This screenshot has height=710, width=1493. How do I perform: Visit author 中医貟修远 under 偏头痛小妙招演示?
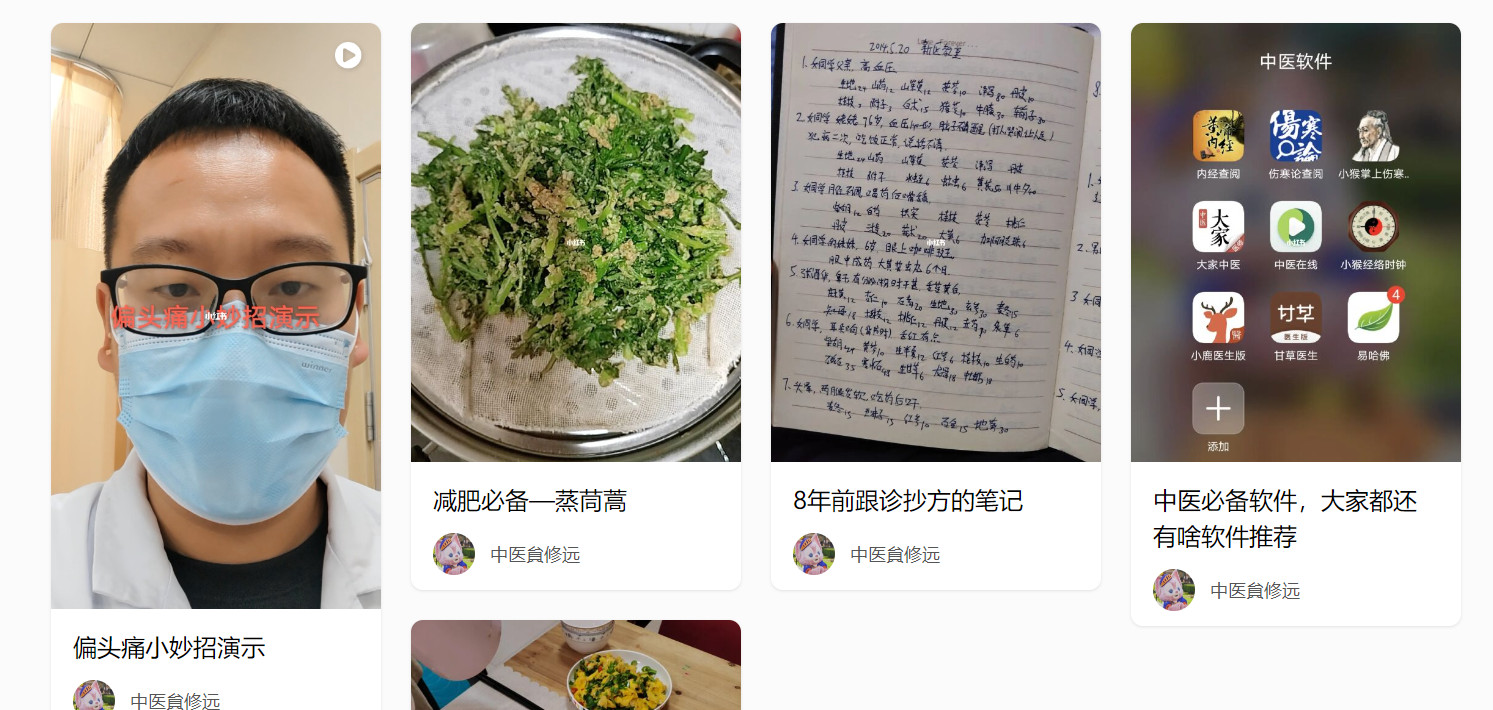tap(174, 701)
